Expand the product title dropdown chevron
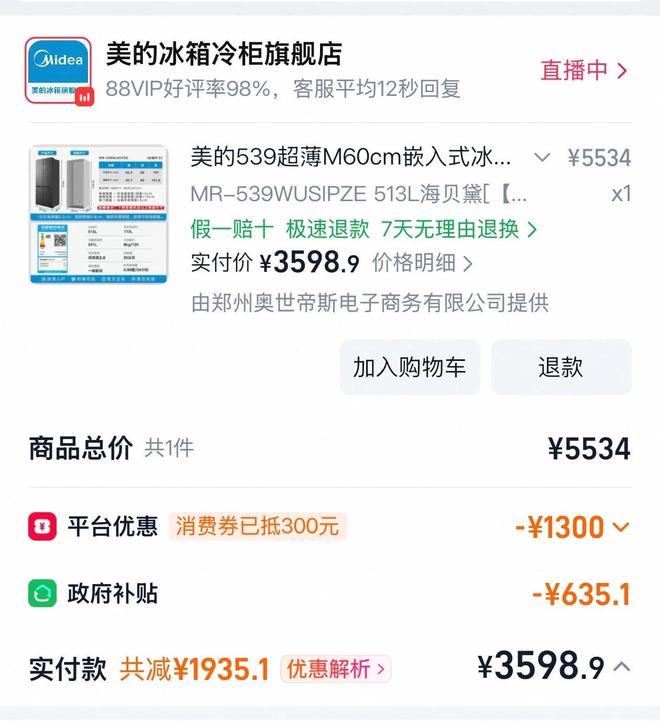Image resolution: width=660 pixels, height=726 pixels. (542, 157)
